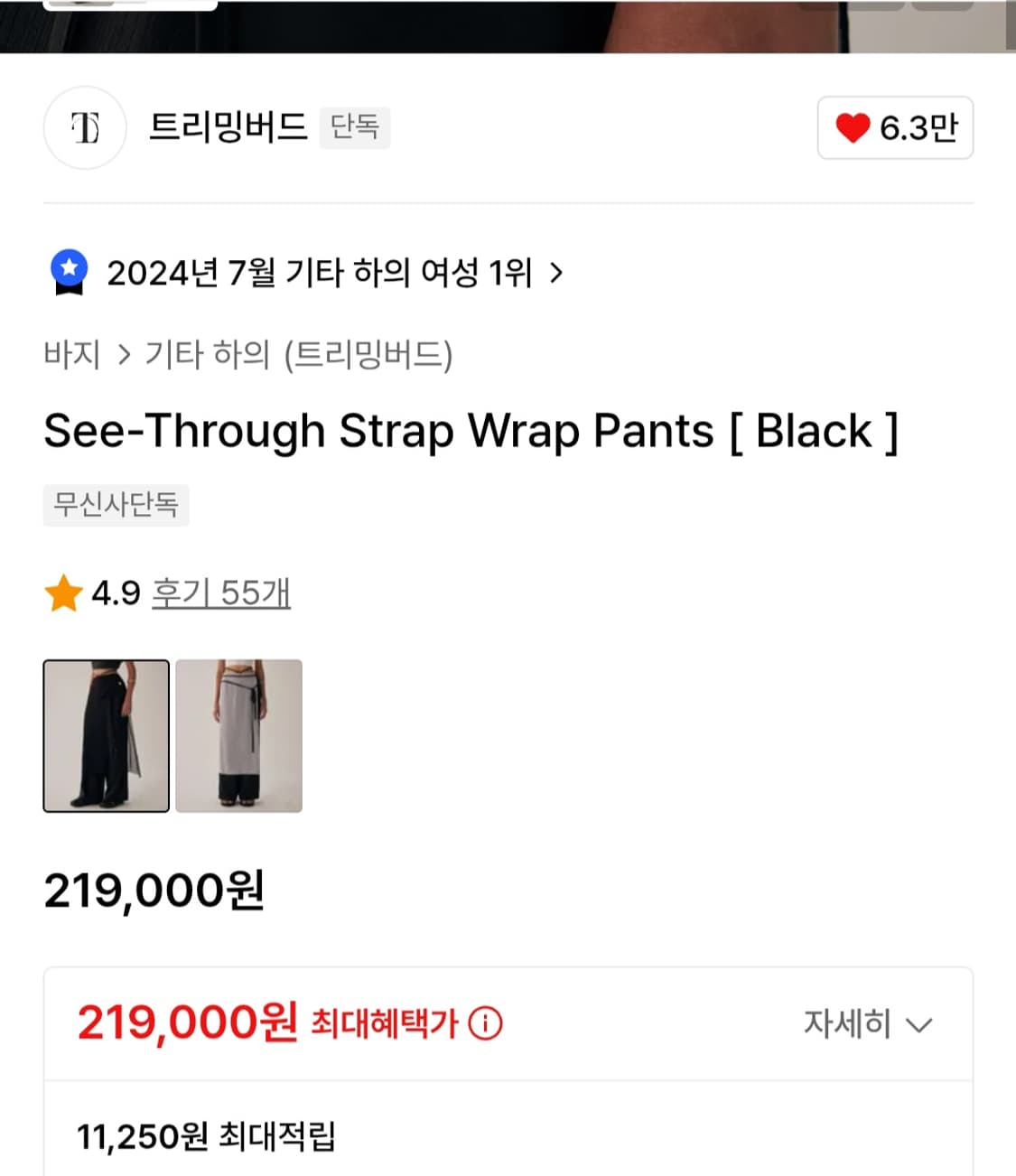
Task: Open the 기타 하의 (트리밍버드) category
Action: point(299,355)
